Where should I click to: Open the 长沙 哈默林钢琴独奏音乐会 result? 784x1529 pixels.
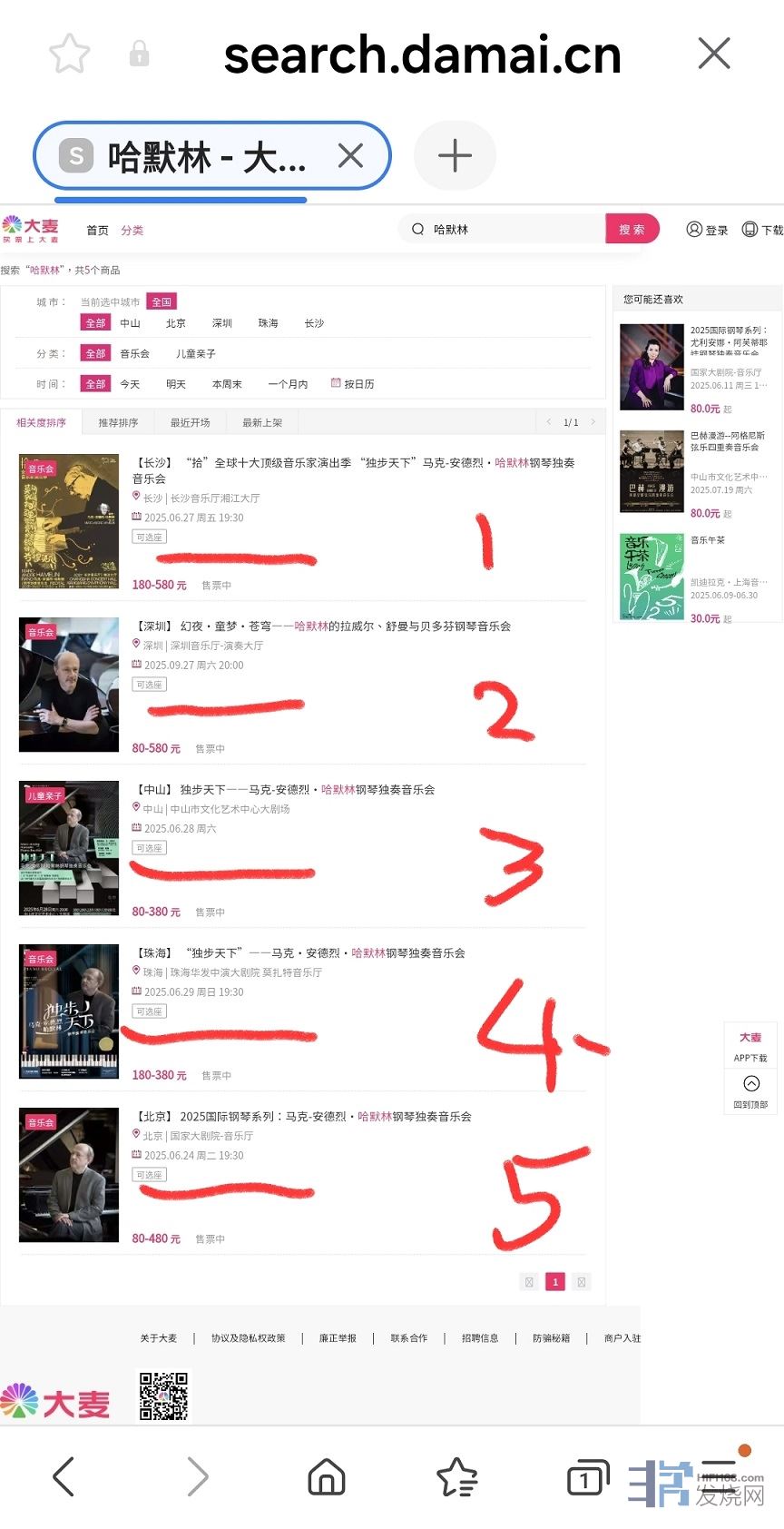354,470
